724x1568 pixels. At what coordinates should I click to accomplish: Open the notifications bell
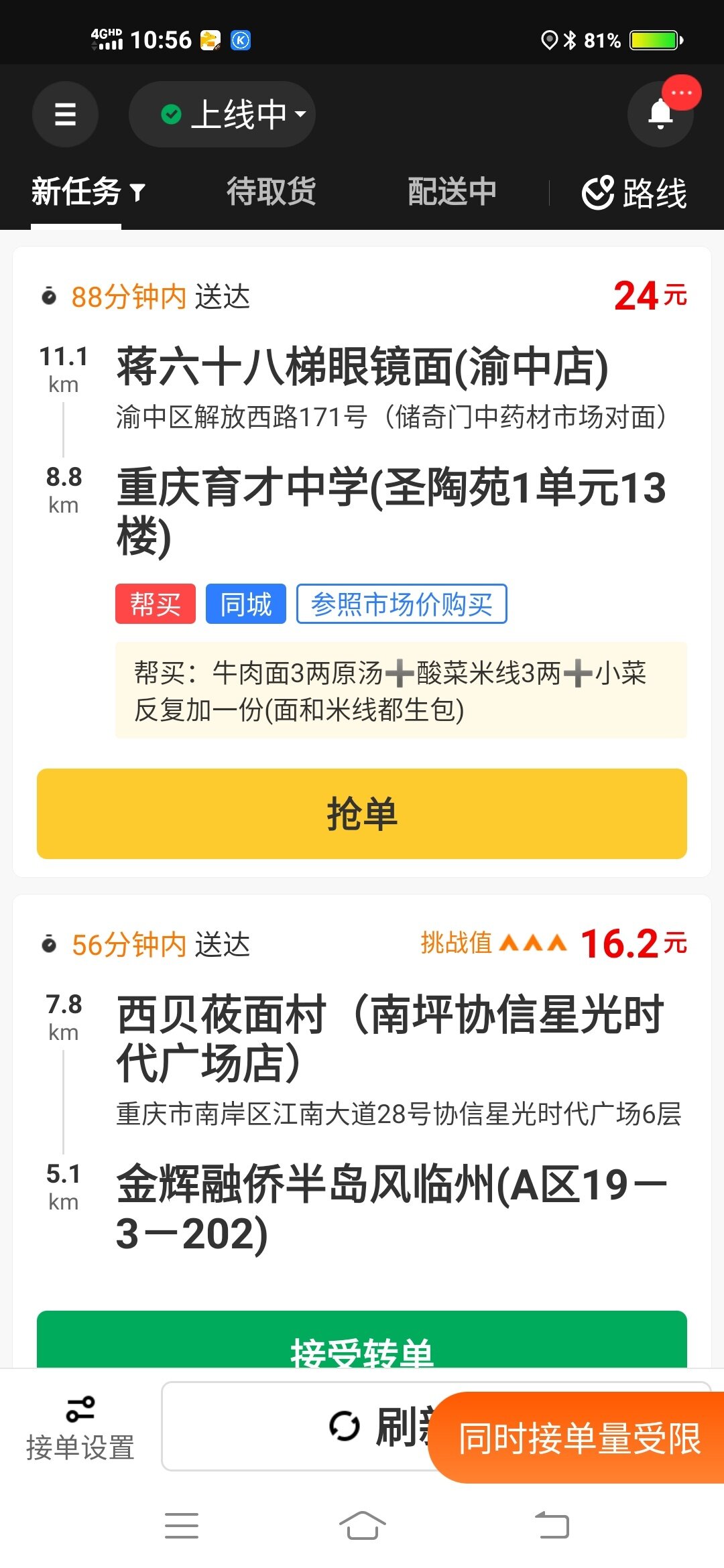pos(660,114)
